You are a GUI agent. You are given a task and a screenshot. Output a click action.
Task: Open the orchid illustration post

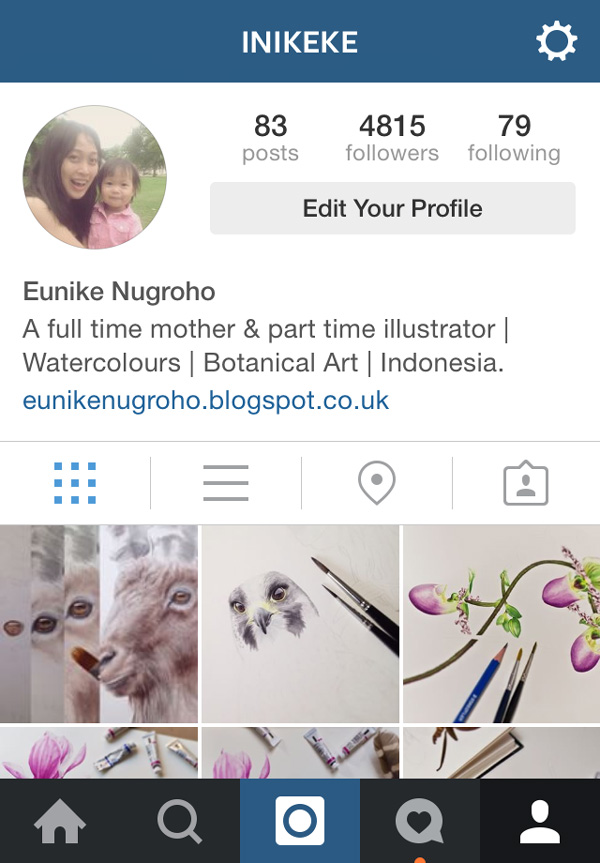(501, 624)
